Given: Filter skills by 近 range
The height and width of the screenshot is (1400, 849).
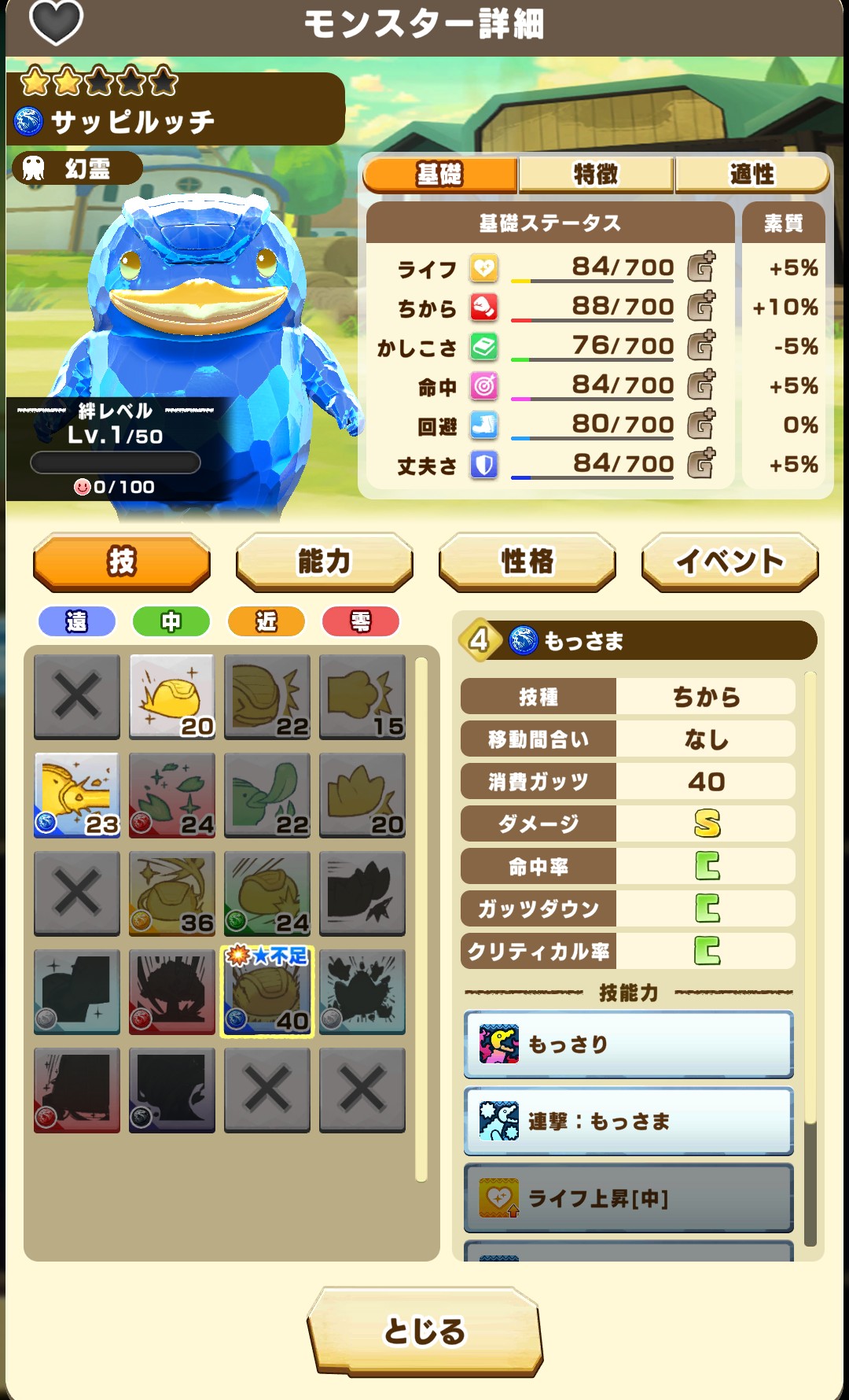Looking at the screenshot, I should coord(266,622).
